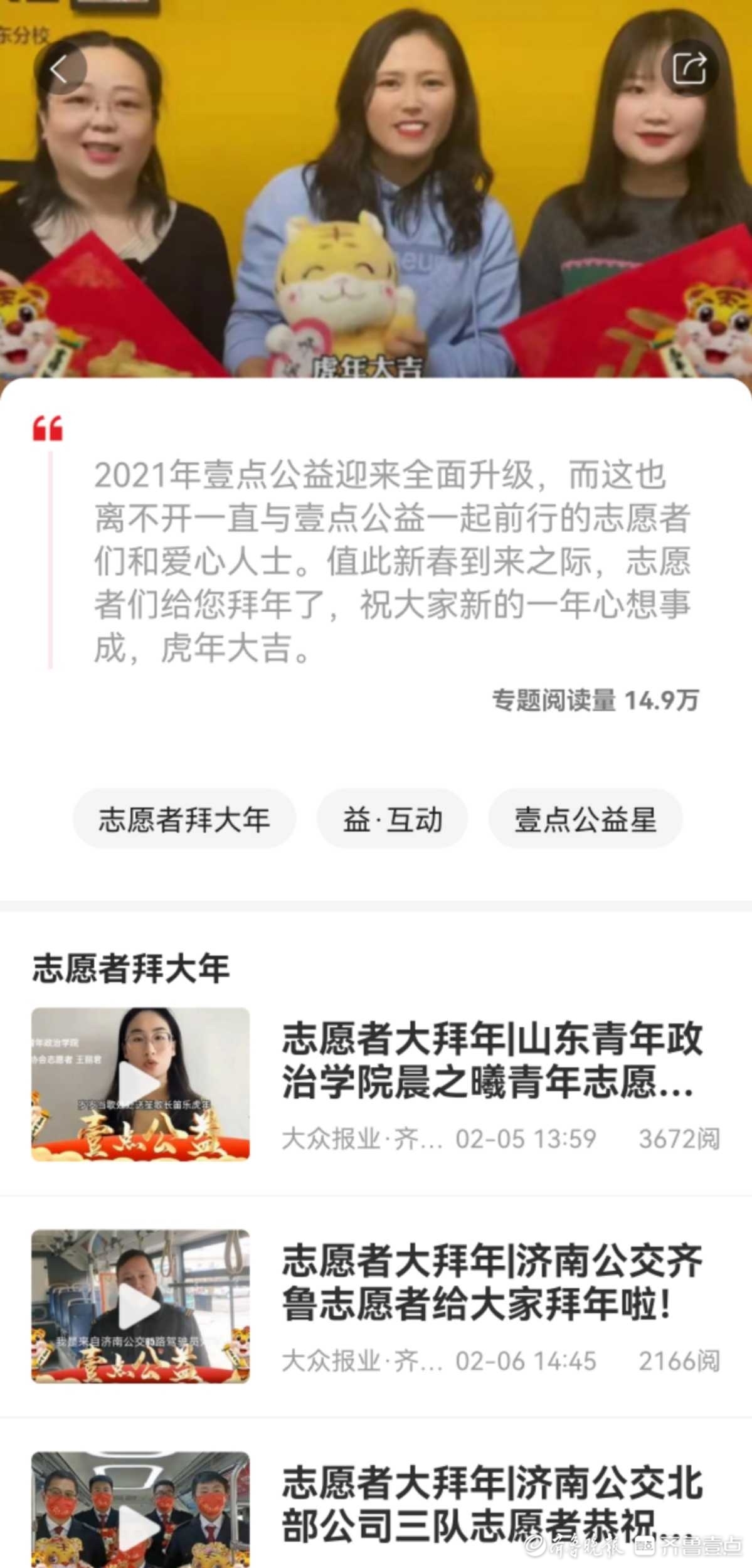752x1568 pixels.
Task: Play the 济南公交齐鲁志愿者 video thumbnail
Action: click(x=140, y=1306)
